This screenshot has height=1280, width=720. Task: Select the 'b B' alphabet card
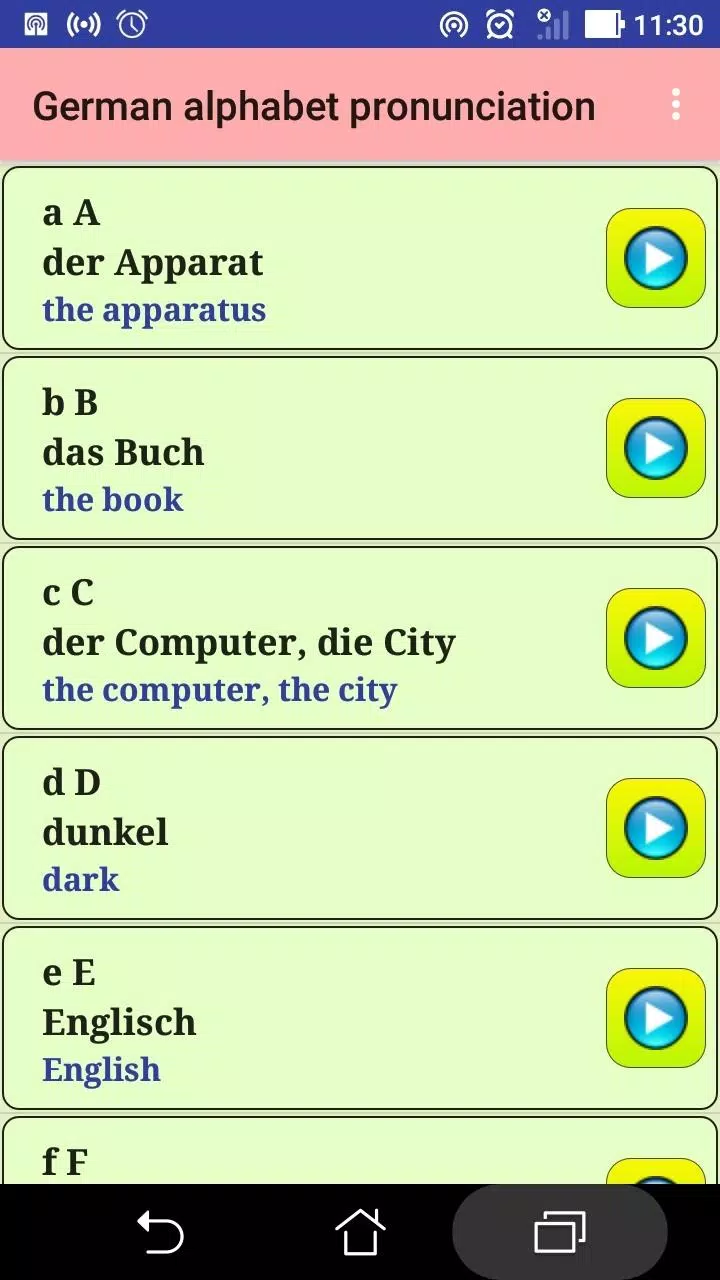300,448
